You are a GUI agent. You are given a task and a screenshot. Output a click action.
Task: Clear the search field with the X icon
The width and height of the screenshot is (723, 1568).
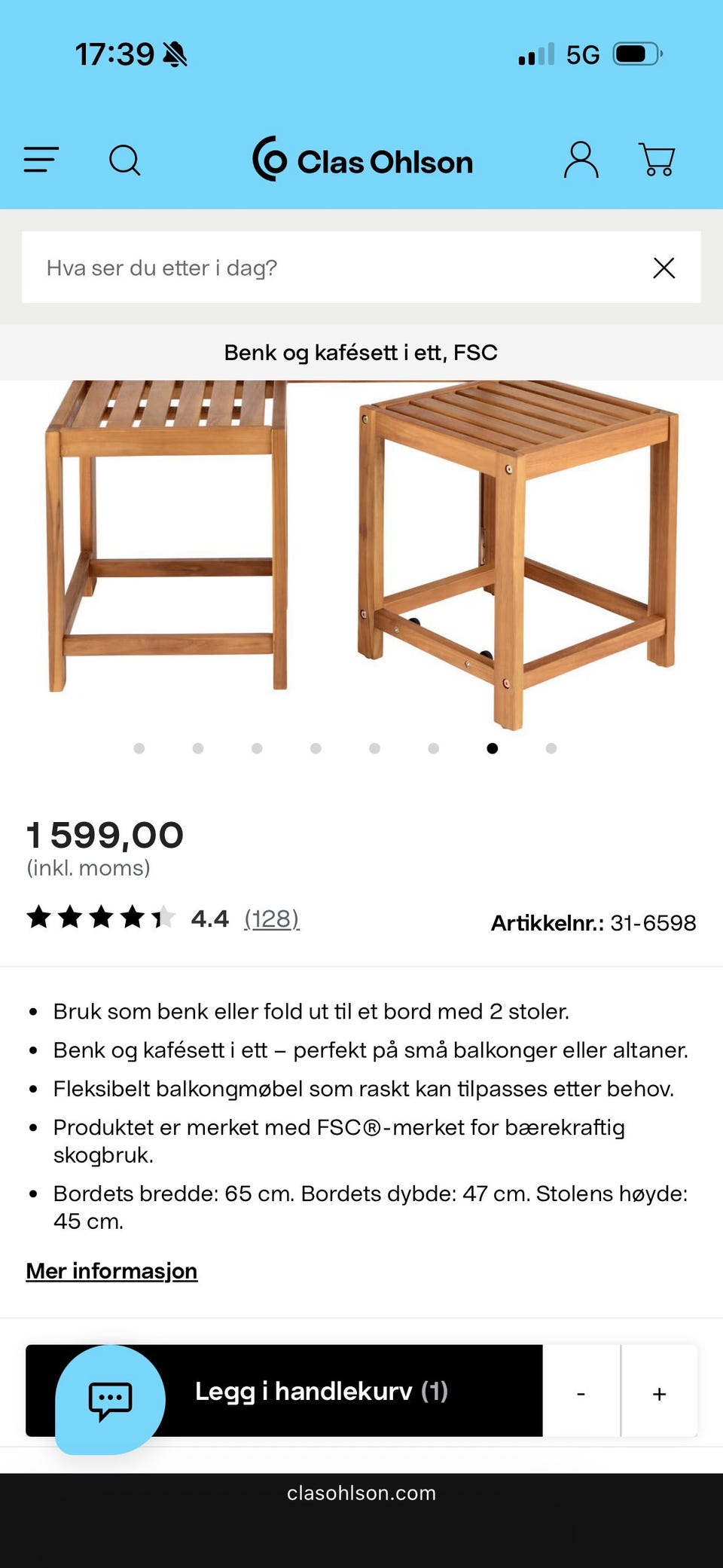point(664,267)
